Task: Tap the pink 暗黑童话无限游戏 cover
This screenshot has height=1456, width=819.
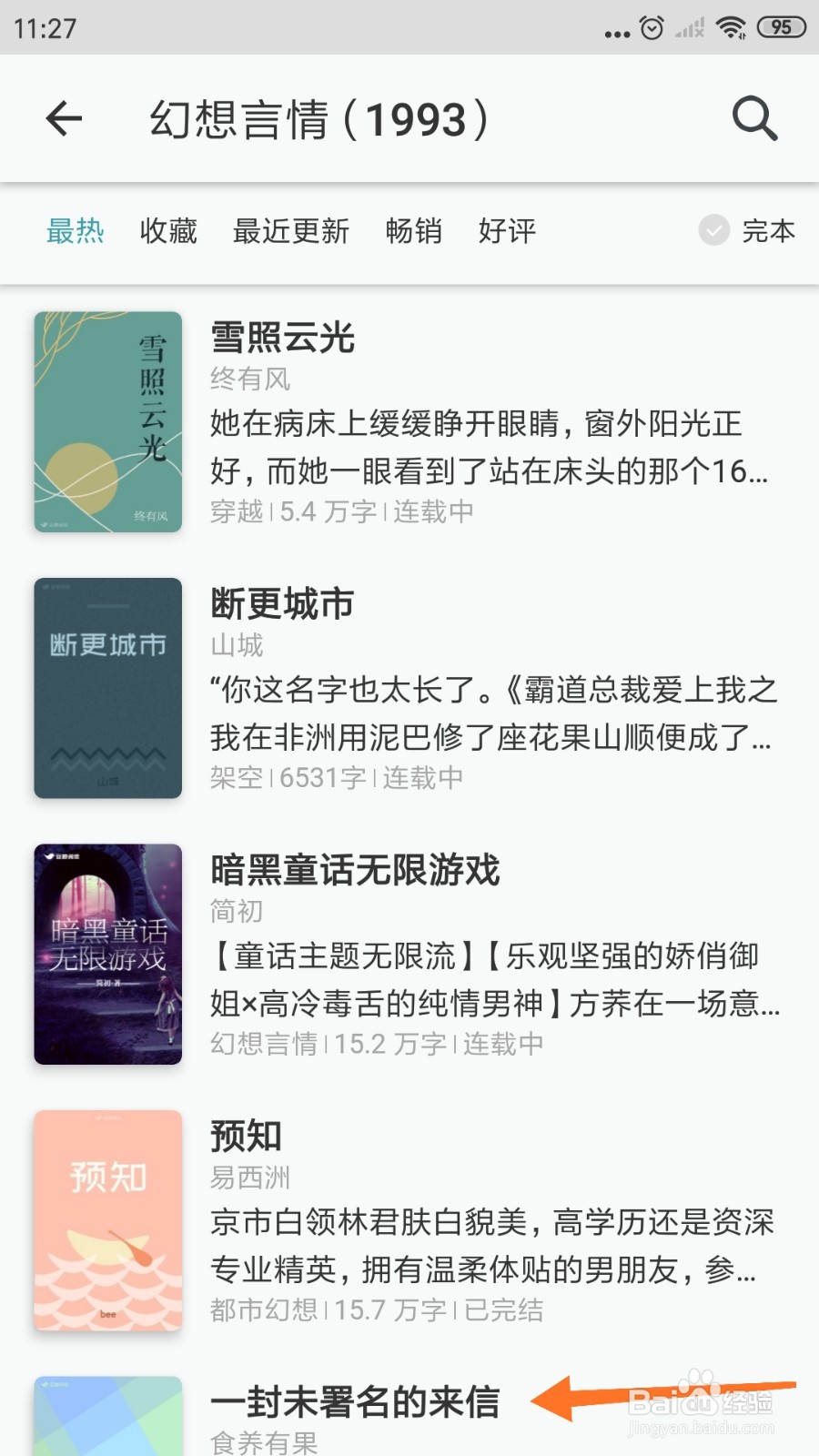Action: click(x=107, y=955)
